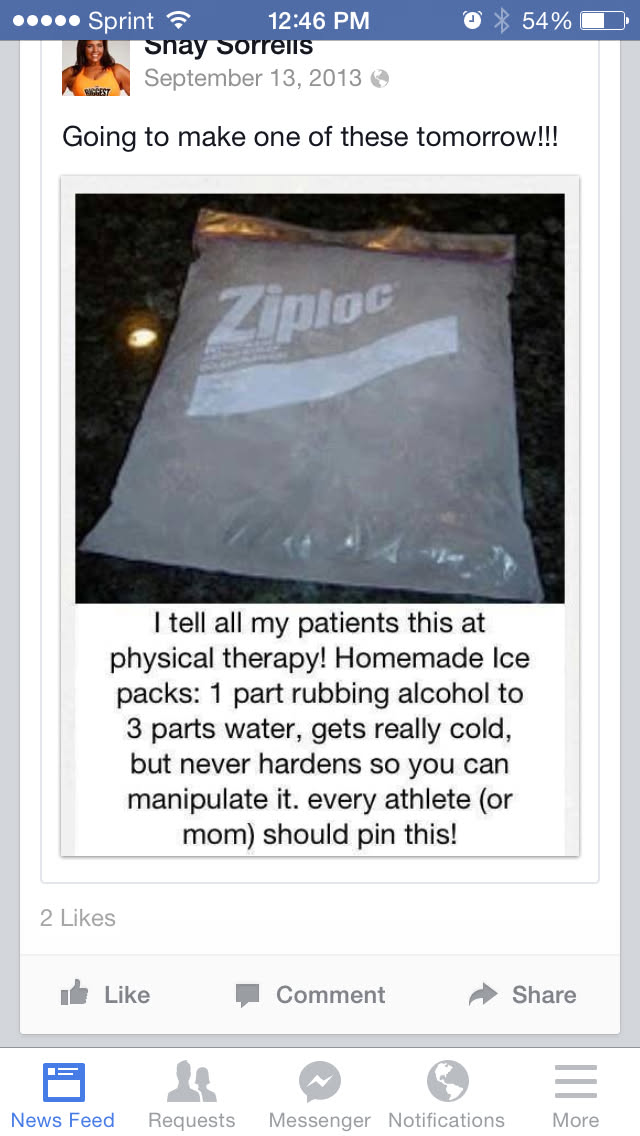Image resolution: width=640 pixels, height=1136 pixels.
Task: Open the More menu tab
Action: (575, 1094)
